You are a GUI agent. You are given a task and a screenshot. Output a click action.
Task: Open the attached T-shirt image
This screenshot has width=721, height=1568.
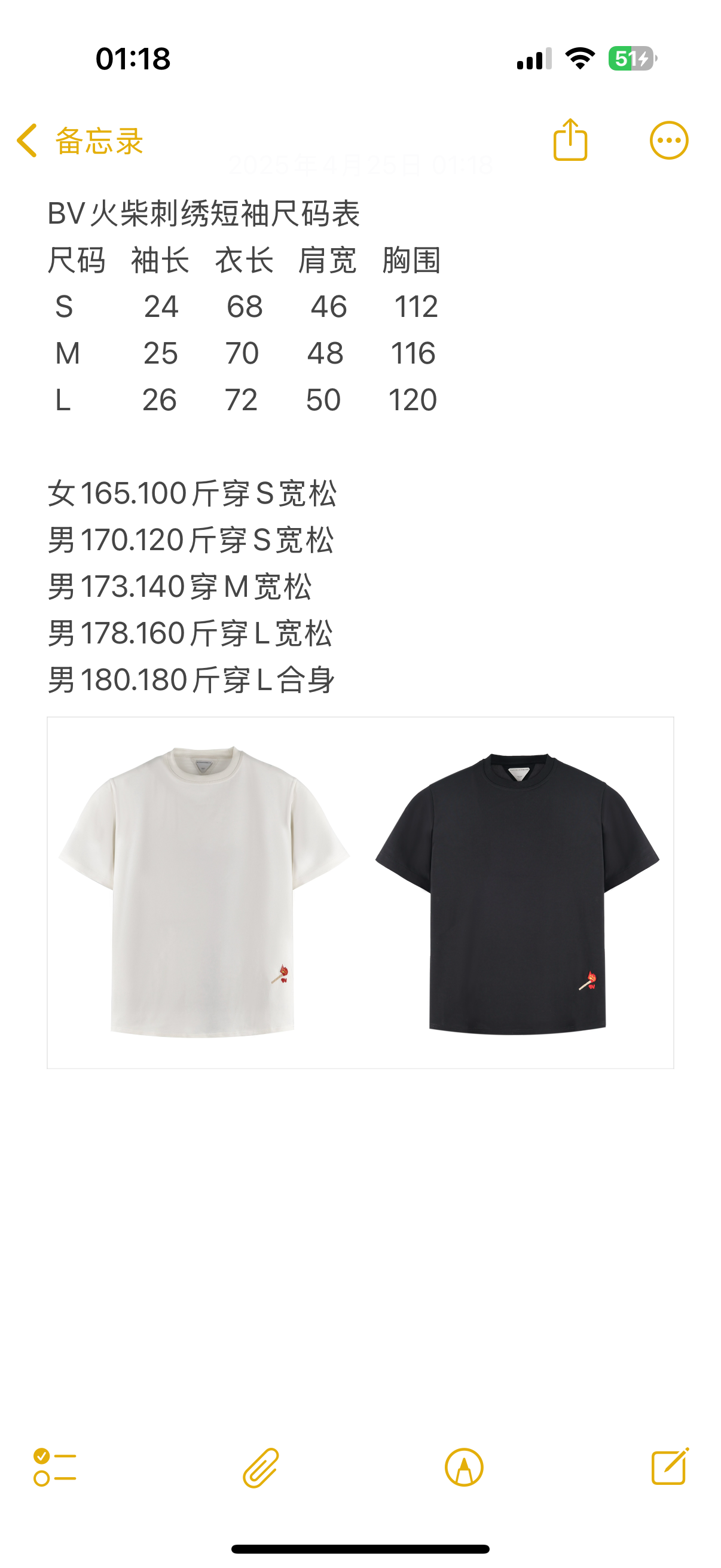click(360, 892)
